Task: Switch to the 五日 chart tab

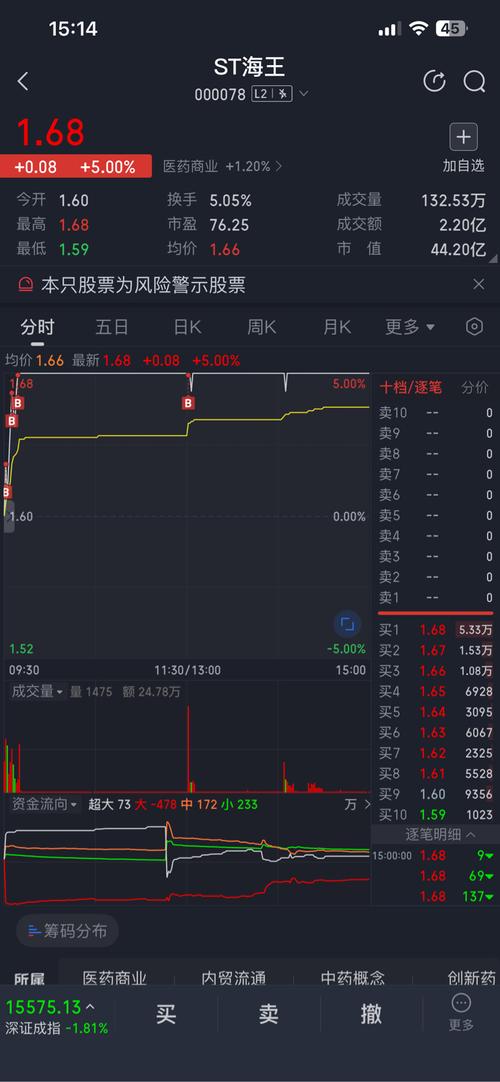Action: pos(112,326)
